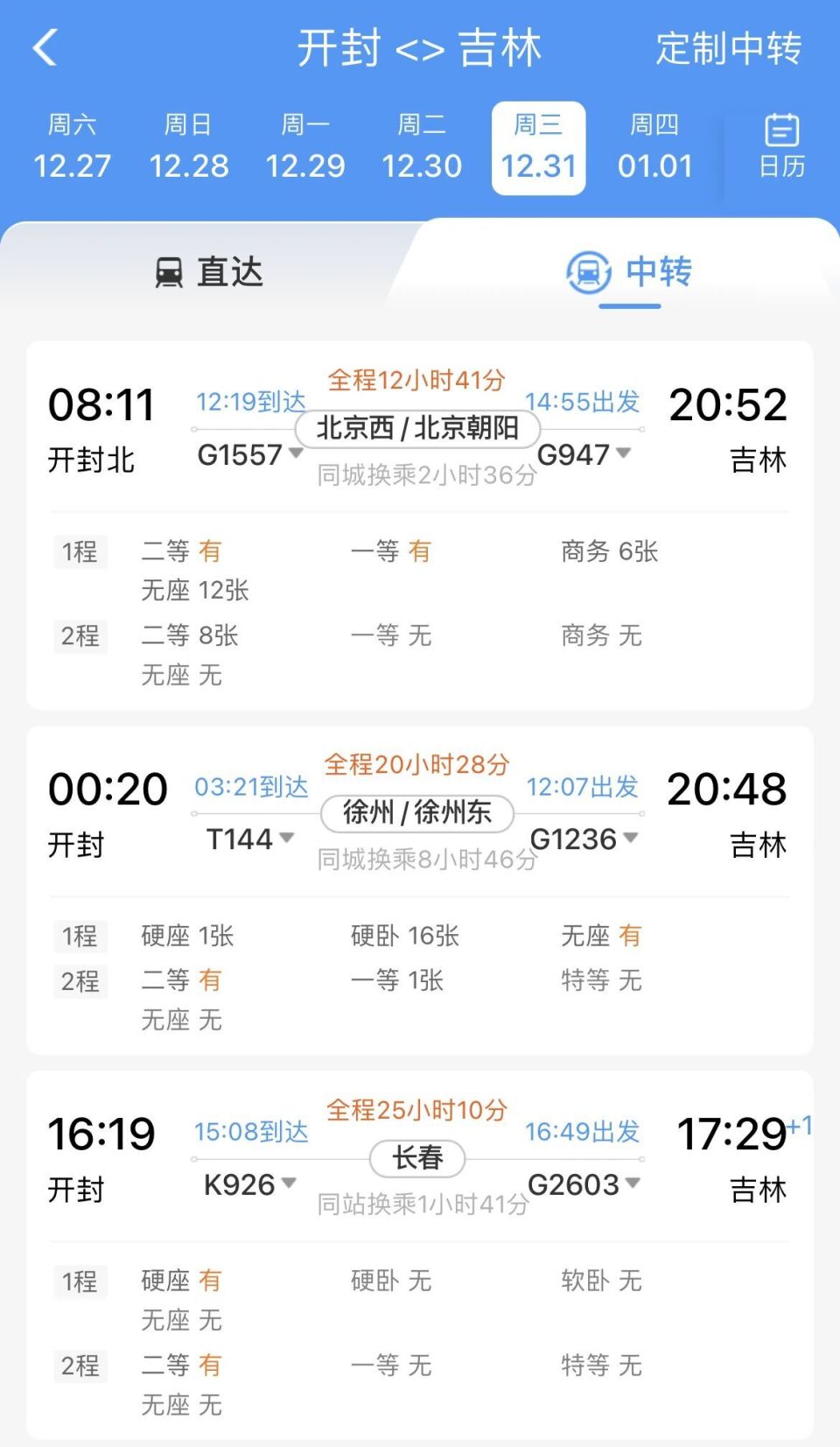
Task: Open 定制中转 in the header
Action: point(727,50)
